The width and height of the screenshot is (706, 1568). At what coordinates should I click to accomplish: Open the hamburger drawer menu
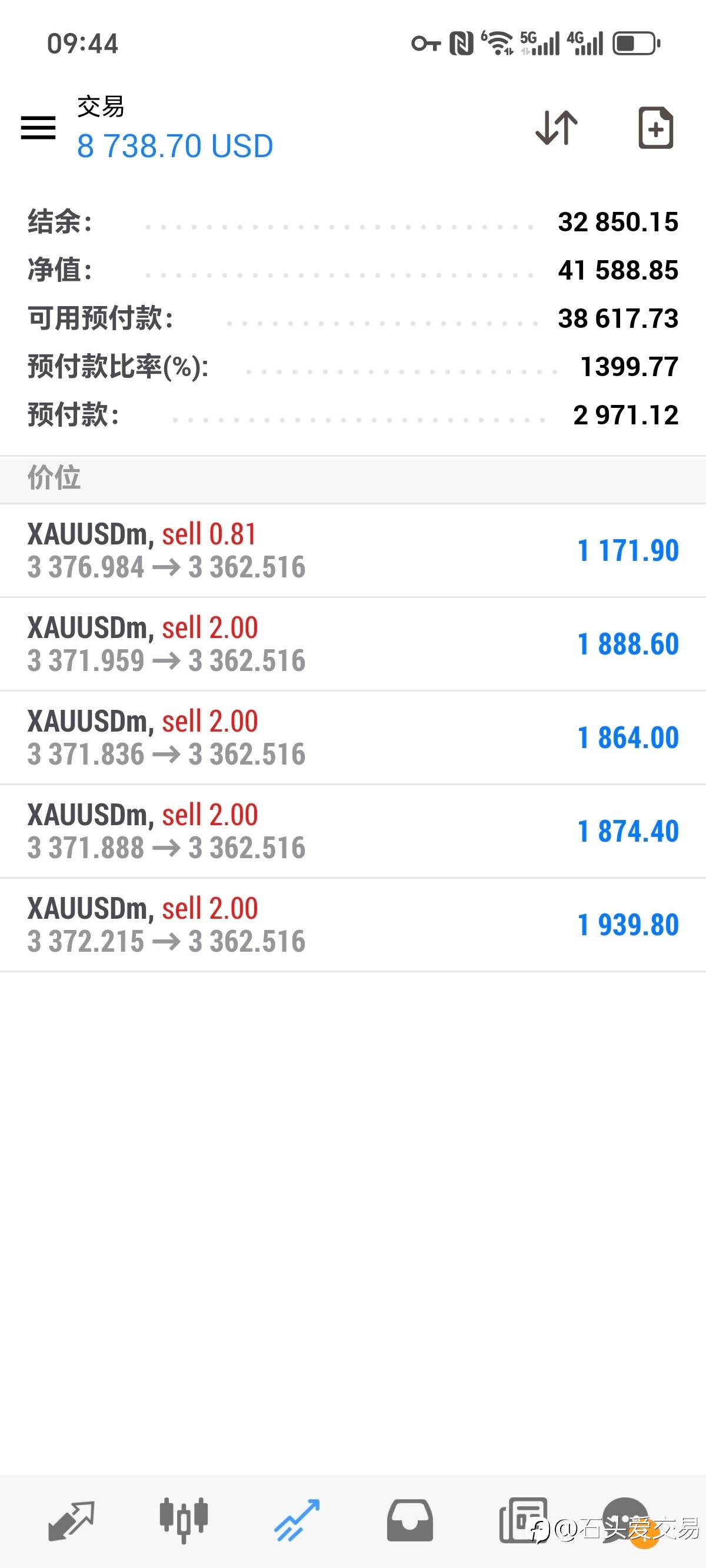click(x=38, y=128)
